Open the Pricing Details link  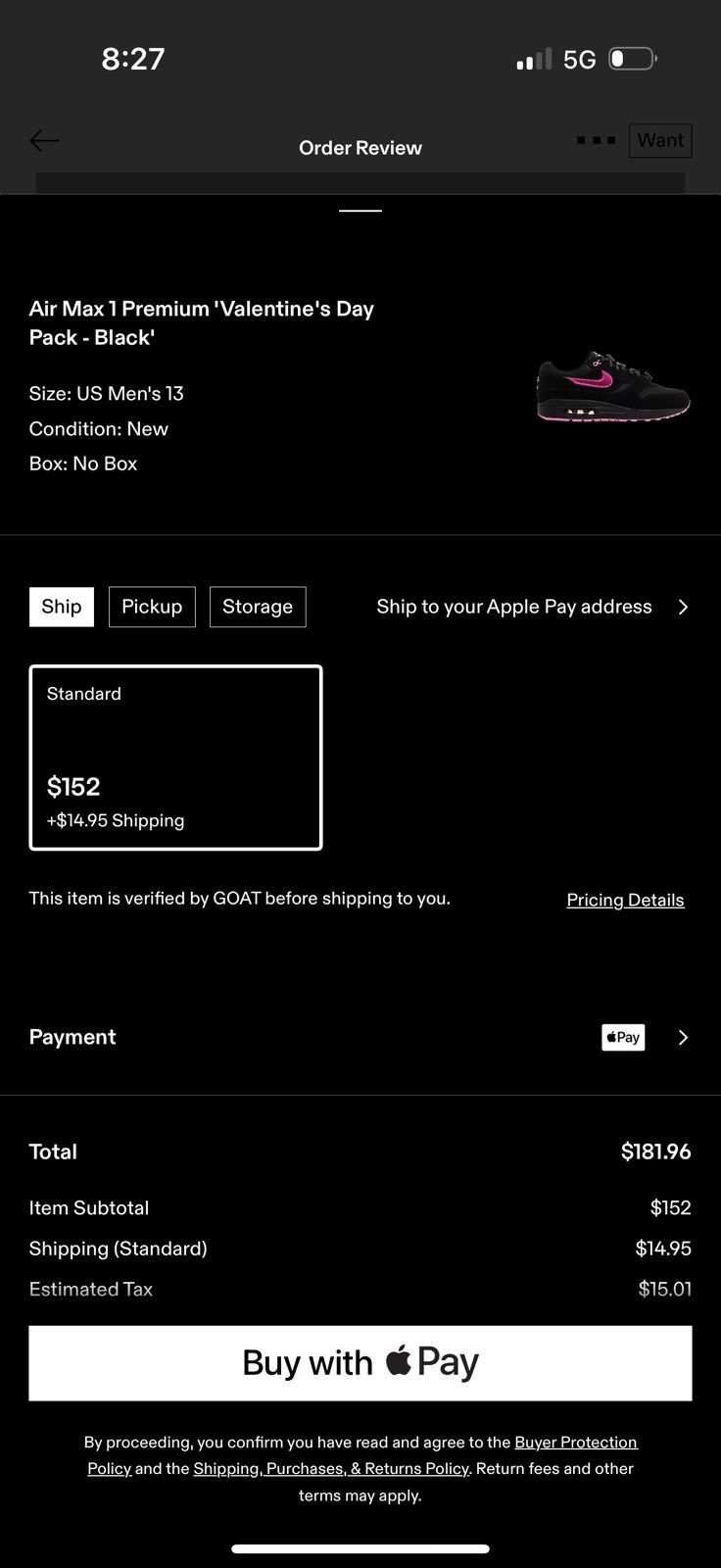(x=625, y=900)
